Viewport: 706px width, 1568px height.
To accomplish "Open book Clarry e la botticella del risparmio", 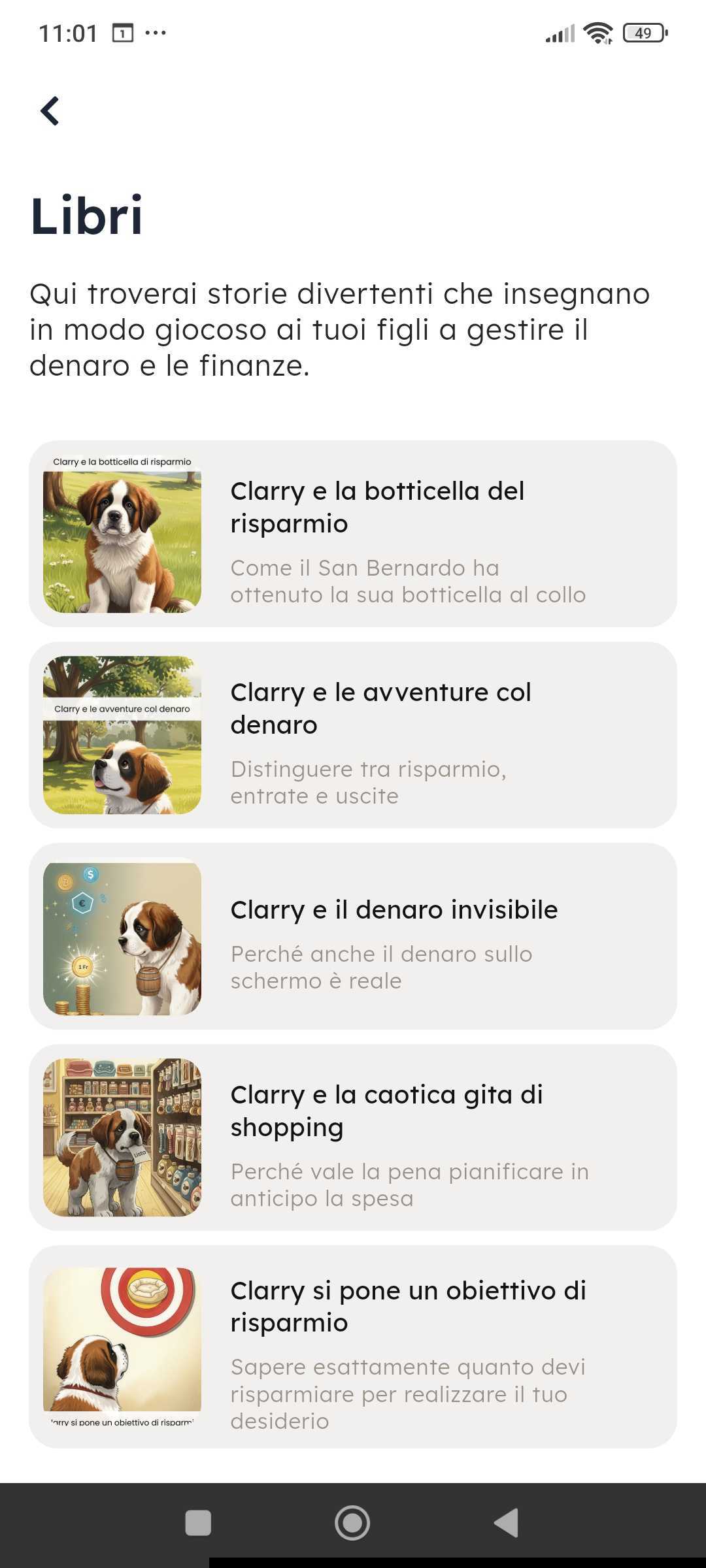I will [353, 534].
